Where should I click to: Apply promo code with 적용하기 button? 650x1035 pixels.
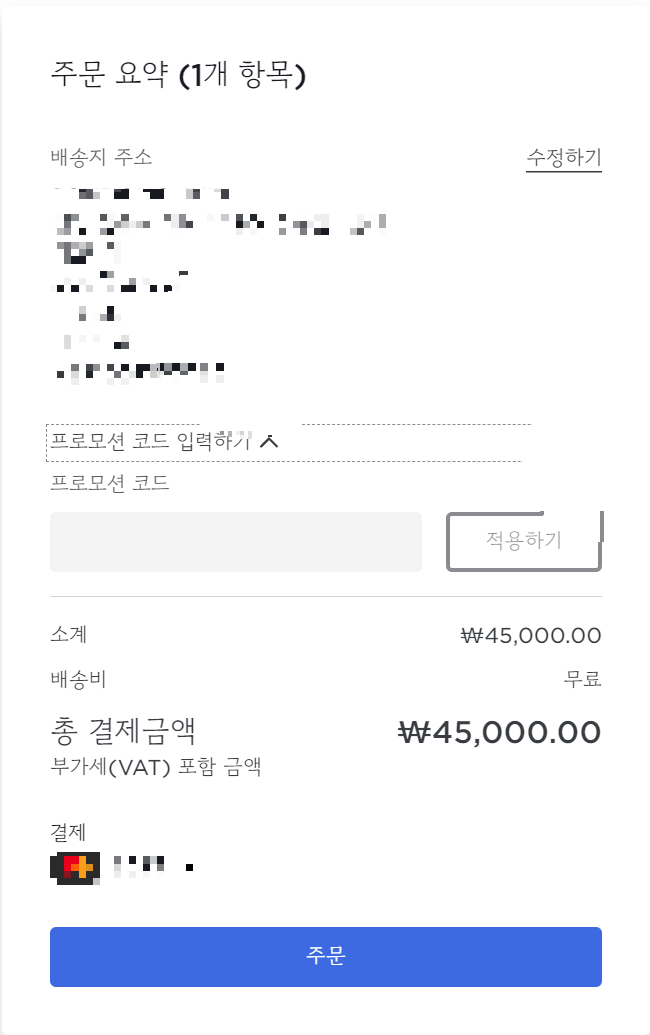pos(524,541)
